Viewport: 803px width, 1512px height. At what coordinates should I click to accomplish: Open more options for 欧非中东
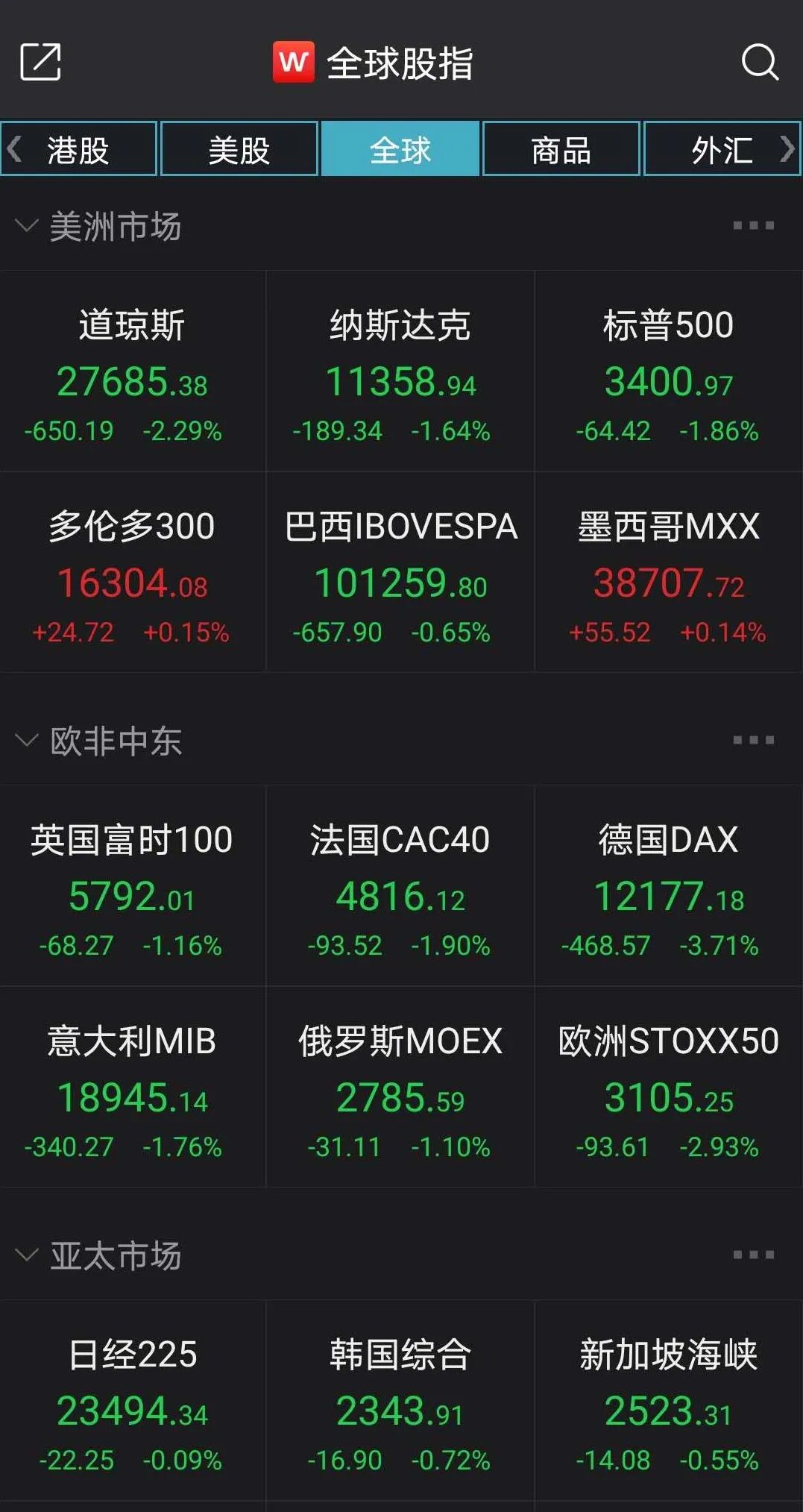pyautogui.click(x=753, y=740)
